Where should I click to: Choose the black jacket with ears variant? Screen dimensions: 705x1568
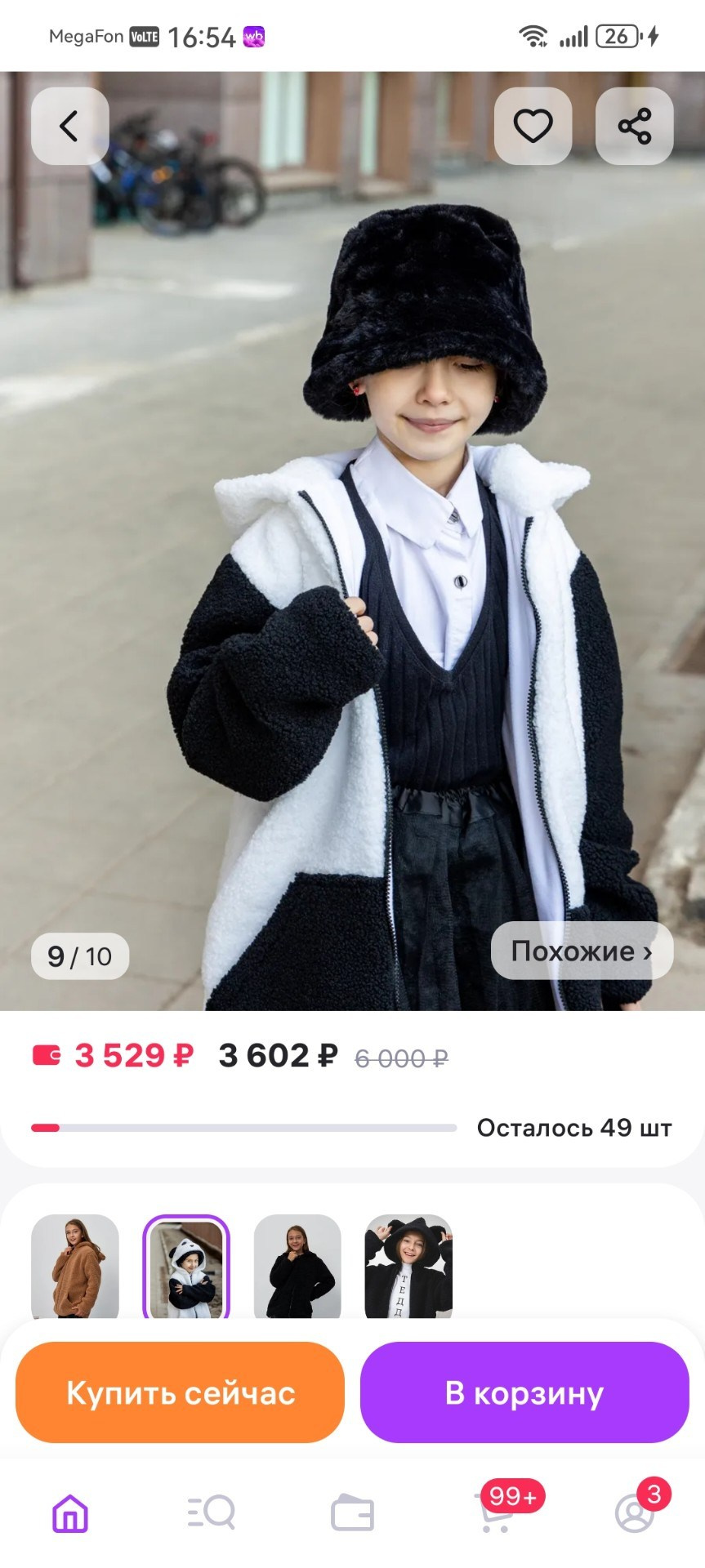click(x=408, y=1266)
